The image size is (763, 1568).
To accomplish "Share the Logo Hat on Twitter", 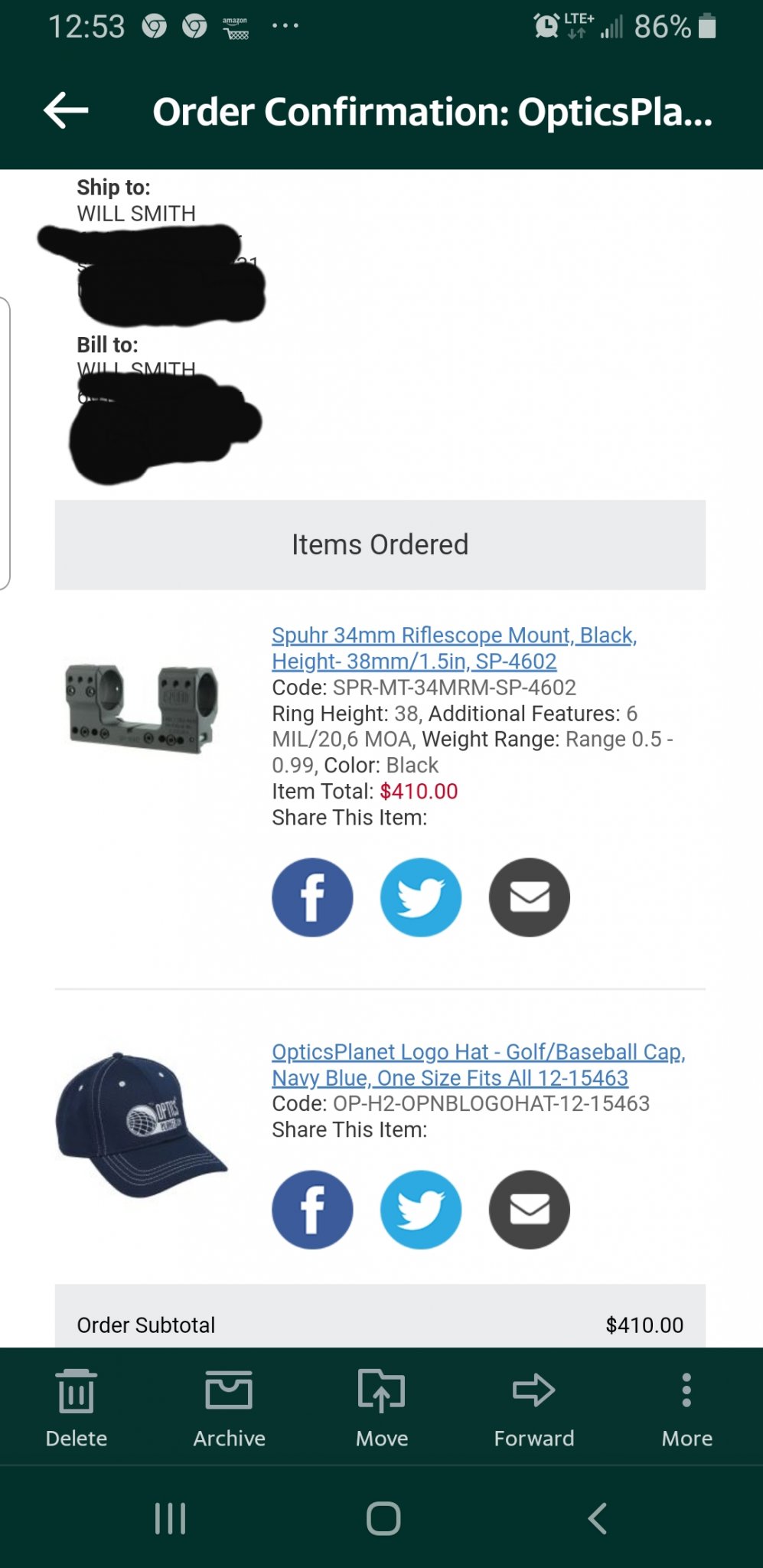I will [x=421, y=1210].
